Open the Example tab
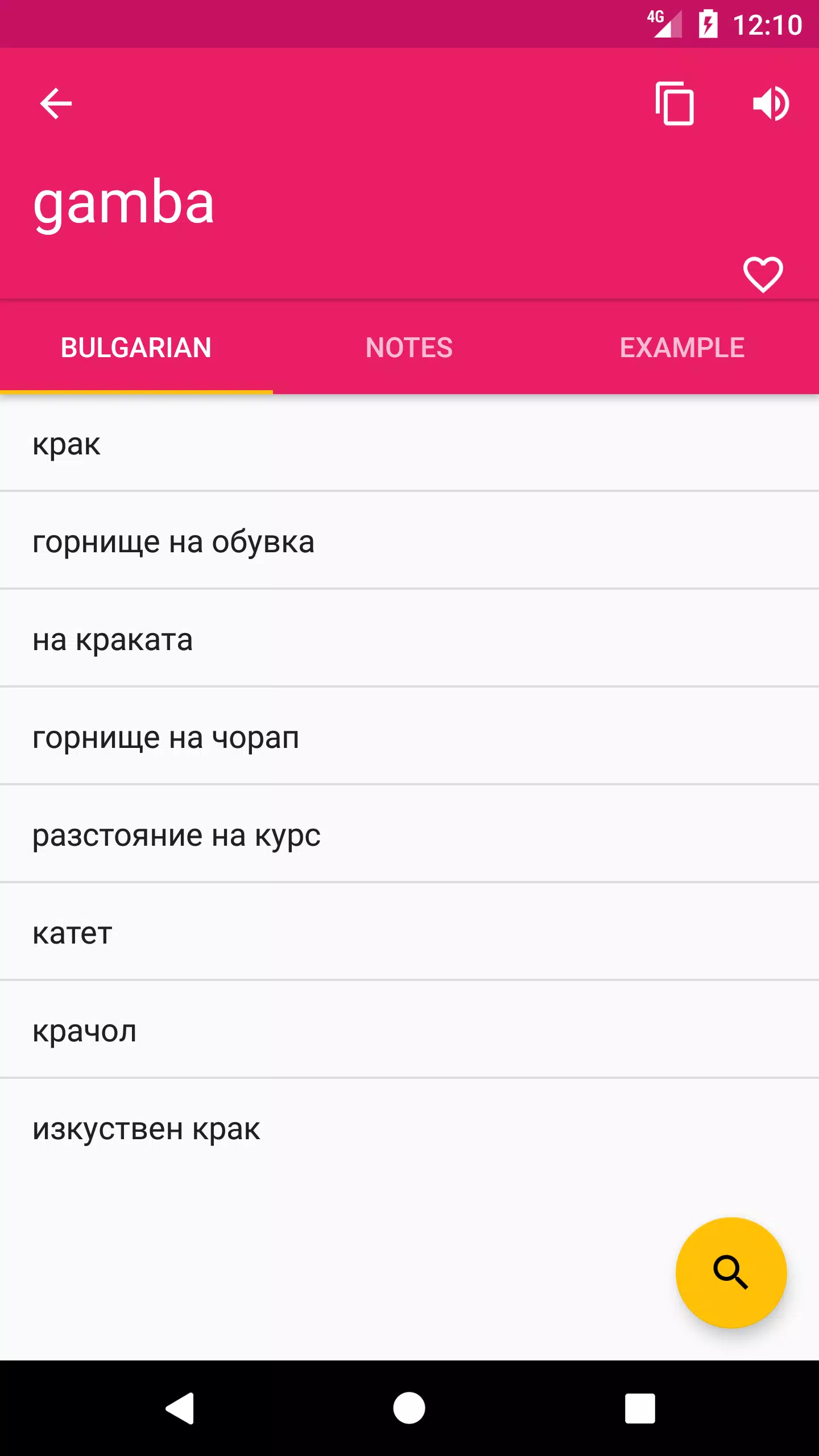Viewport: 819px width, 1456px height. pos(682,348)
